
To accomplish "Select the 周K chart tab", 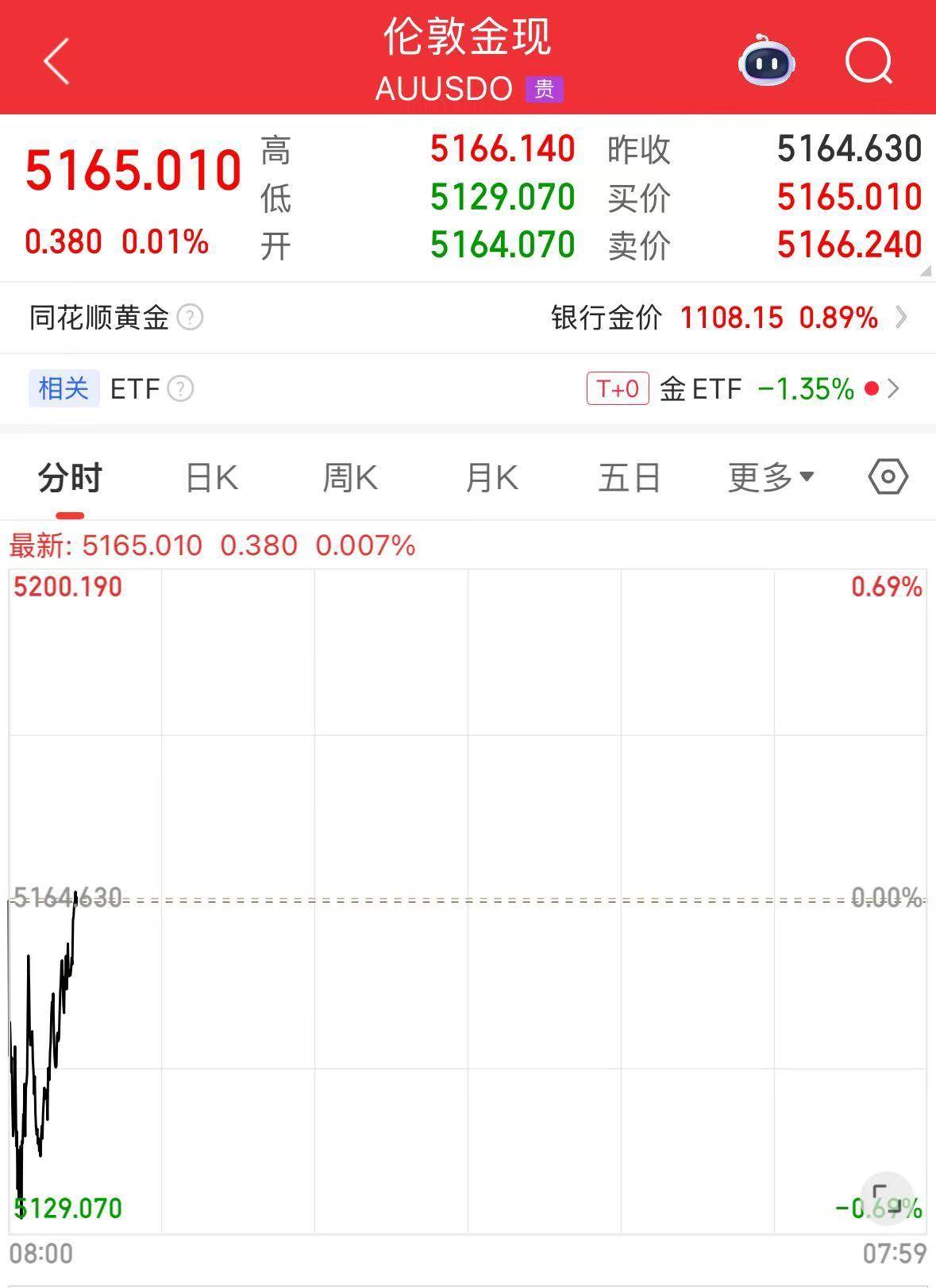I will coord(350,478).
